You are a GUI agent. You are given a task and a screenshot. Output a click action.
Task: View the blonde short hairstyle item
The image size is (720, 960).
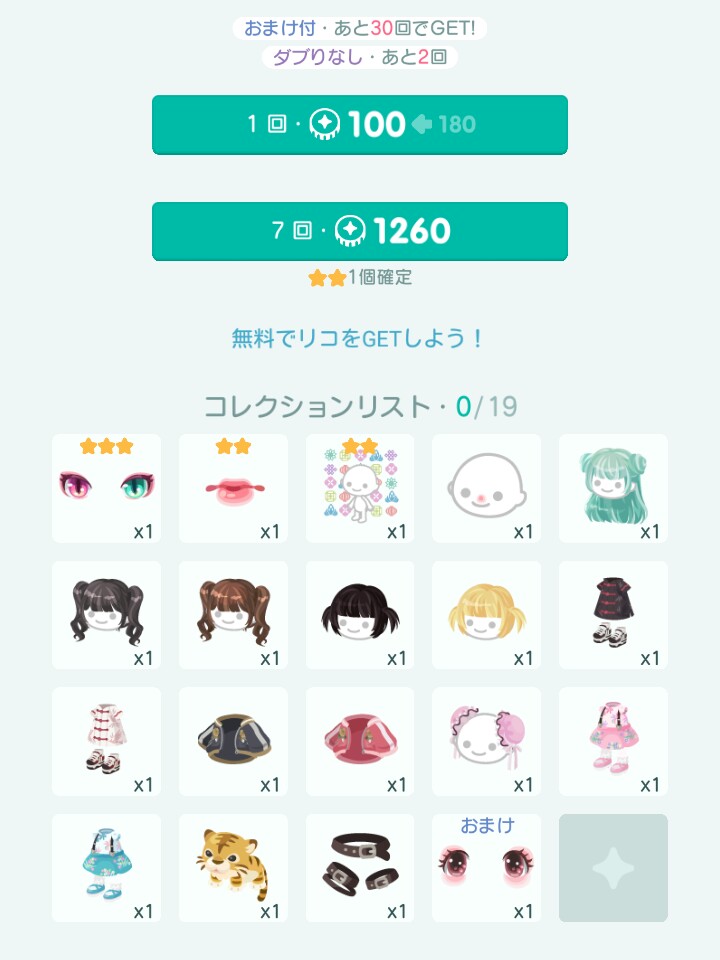(487, 615)
